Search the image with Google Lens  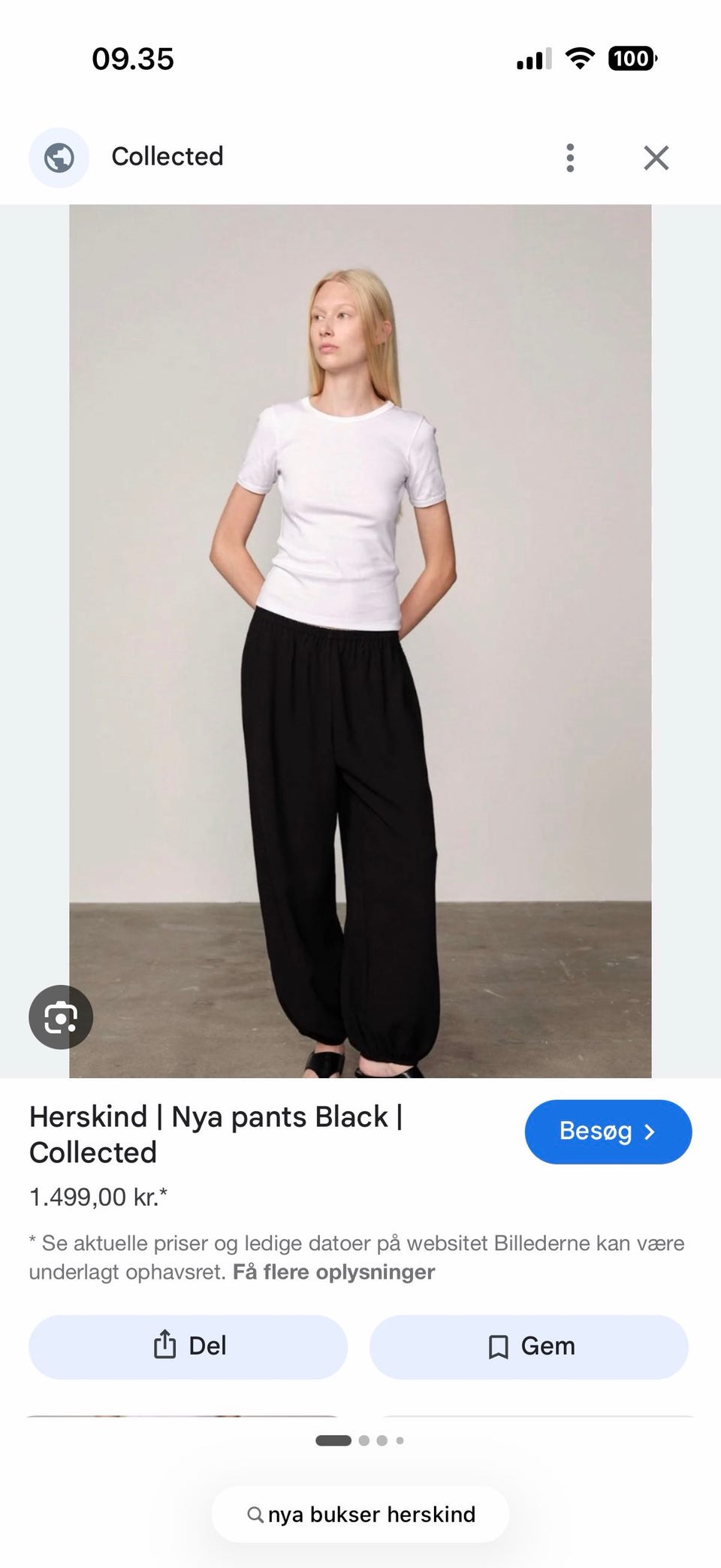tap(61, 1017)
